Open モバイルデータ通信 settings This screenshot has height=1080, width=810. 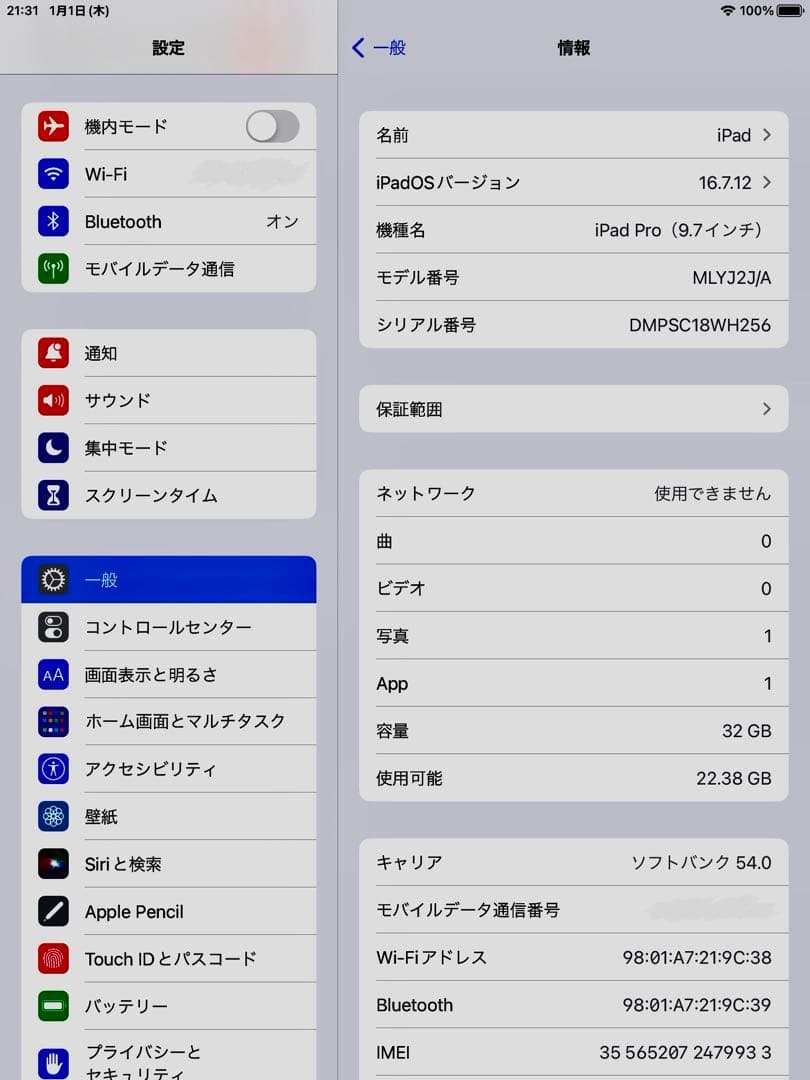point(168,269)
